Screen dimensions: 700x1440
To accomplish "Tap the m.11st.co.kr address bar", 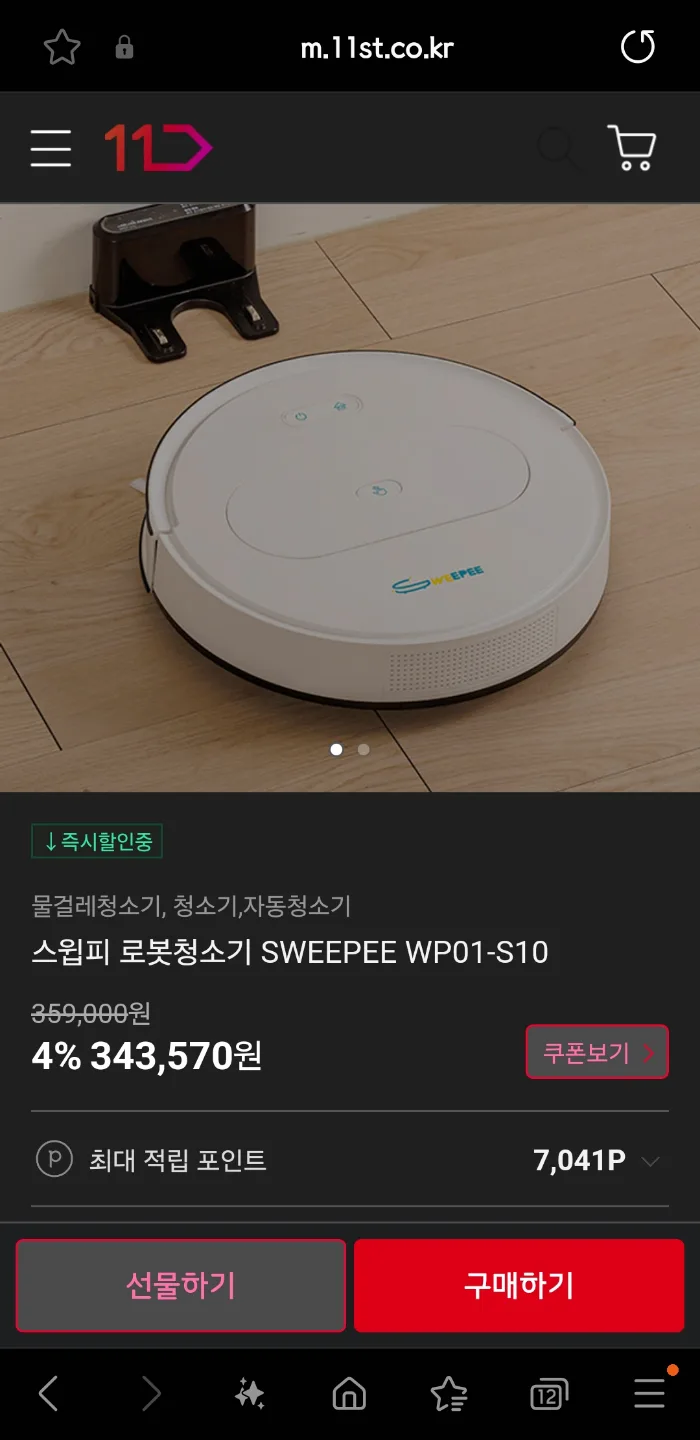I will coord(377,47).
